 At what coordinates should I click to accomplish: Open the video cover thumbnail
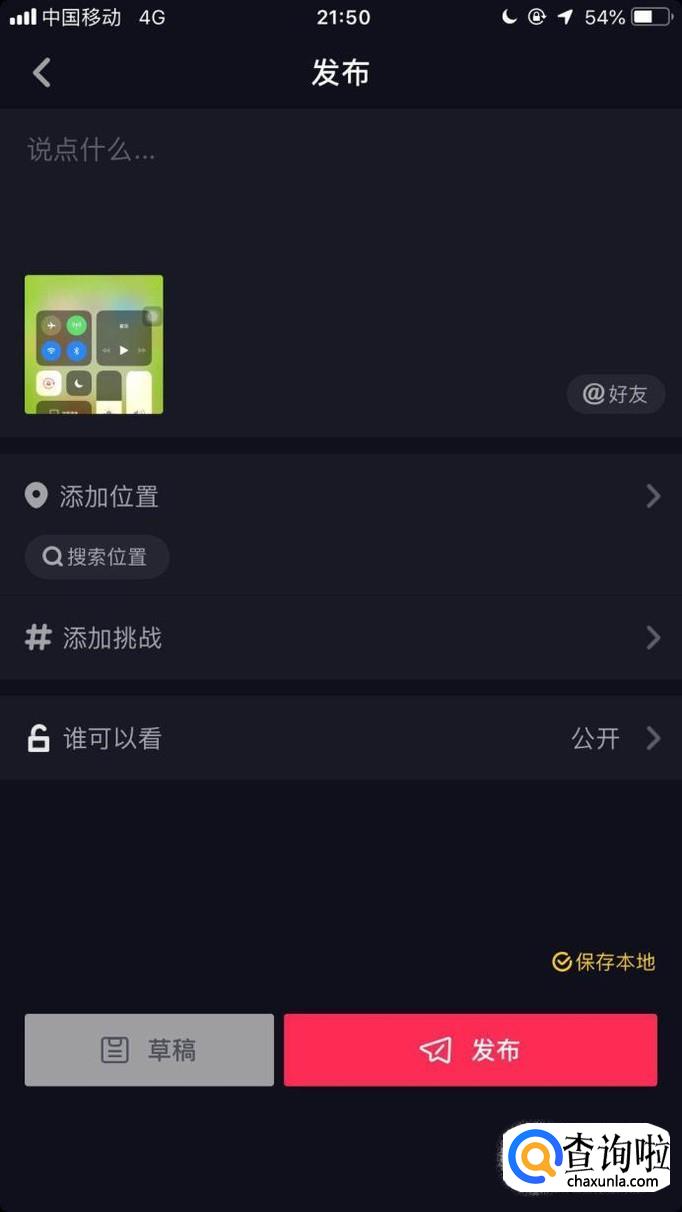[94, 344]
